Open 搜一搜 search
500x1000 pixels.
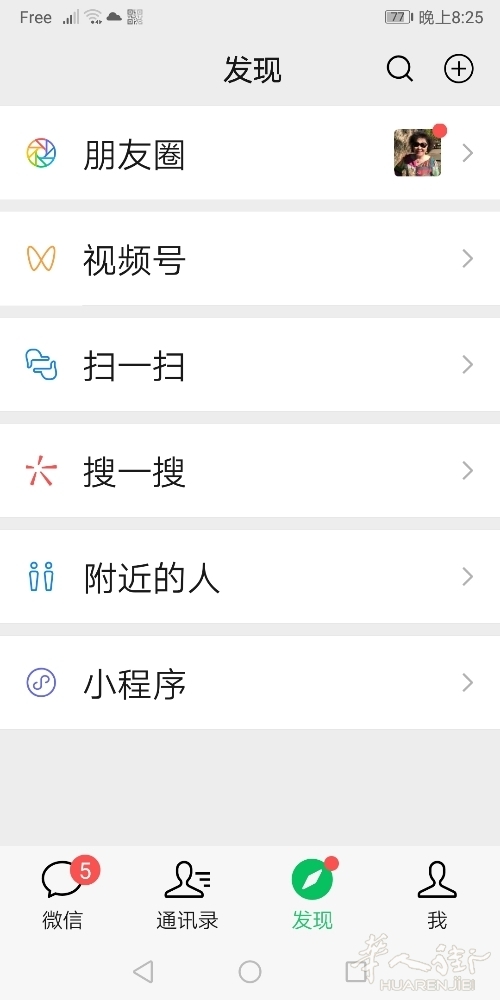coord(250,471)
